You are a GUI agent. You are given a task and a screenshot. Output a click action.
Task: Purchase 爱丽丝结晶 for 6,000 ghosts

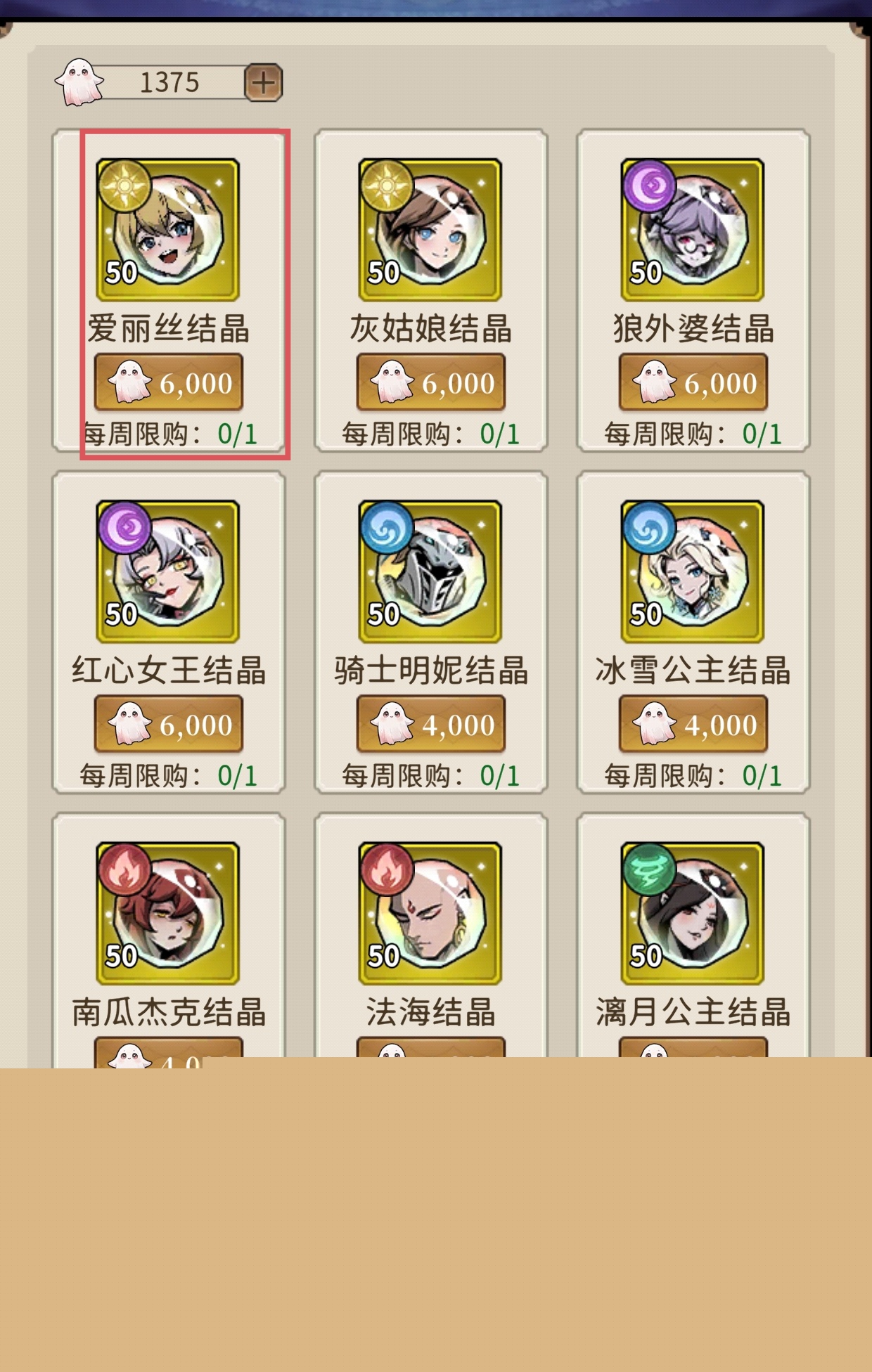point(169,382)
